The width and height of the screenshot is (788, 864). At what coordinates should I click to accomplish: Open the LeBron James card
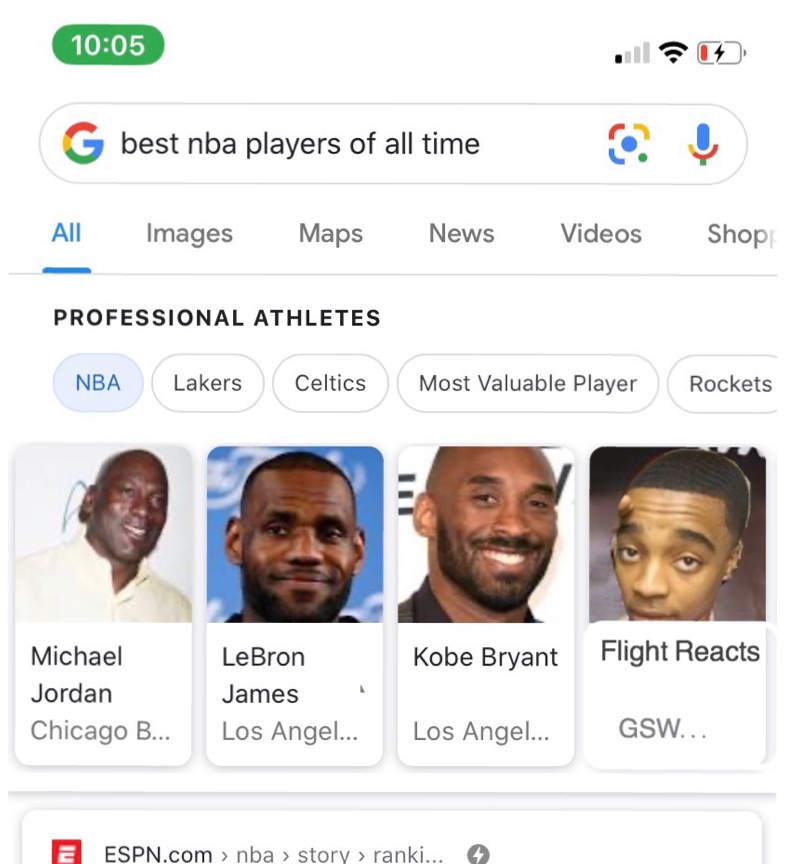(295, 605)
